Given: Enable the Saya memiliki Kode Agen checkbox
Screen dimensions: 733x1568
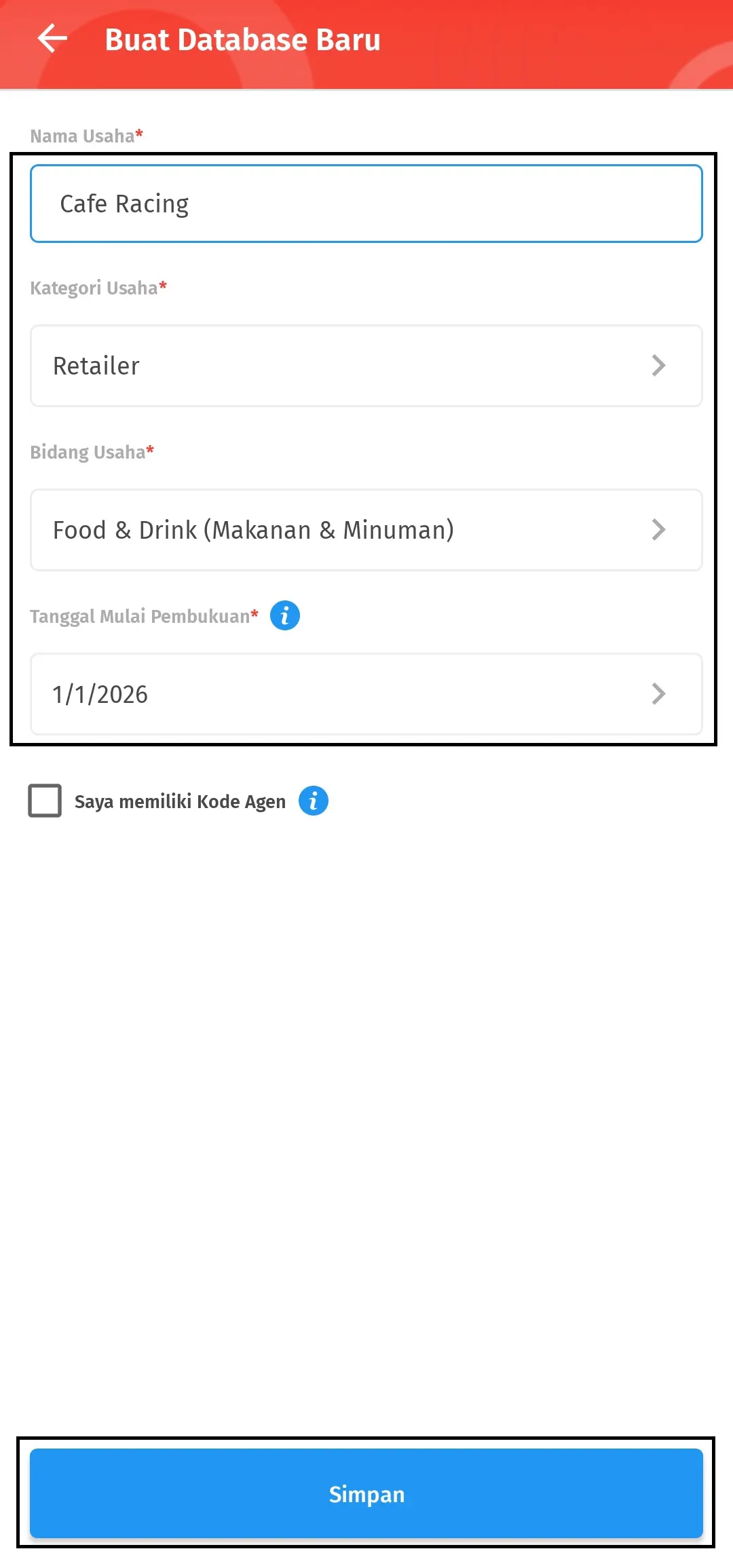Looking at the screenshot, I should pos(45,801).
